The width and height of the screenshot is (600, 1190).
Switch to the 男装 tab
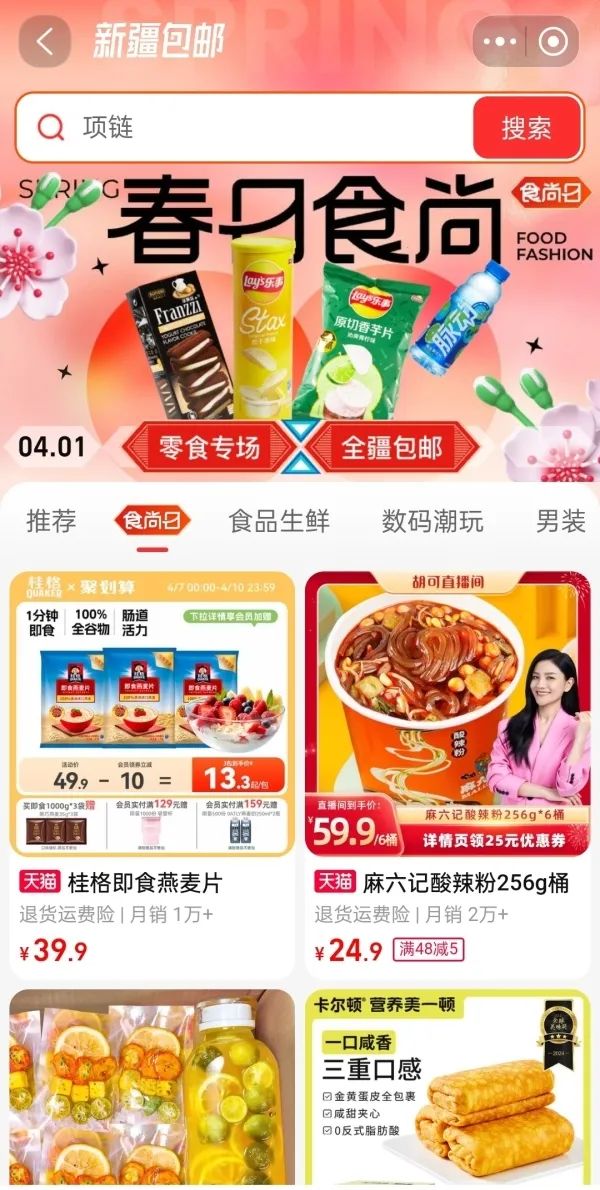tap(560, 521)
